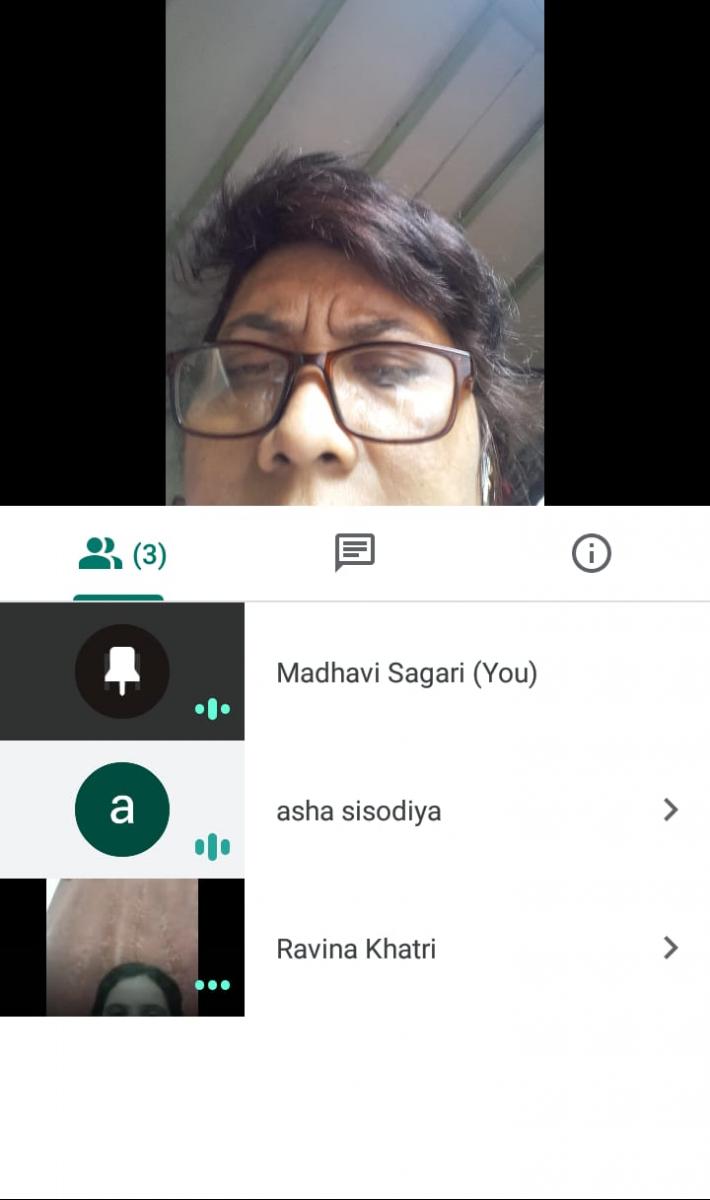Open Ravina Khatri's participant options
710x1200 pixels.
670,948
